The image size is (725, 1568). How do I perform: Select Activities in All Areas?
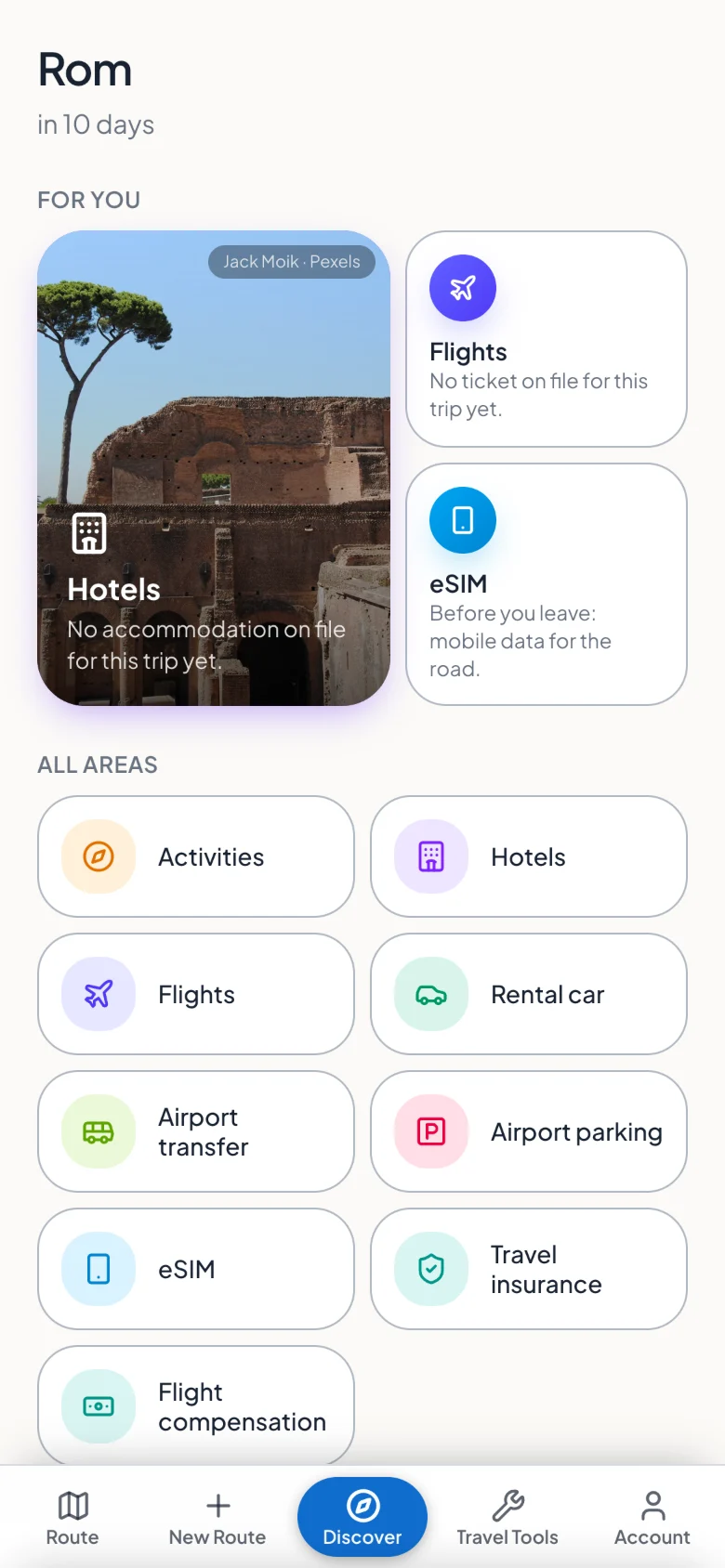coord(196,856)
